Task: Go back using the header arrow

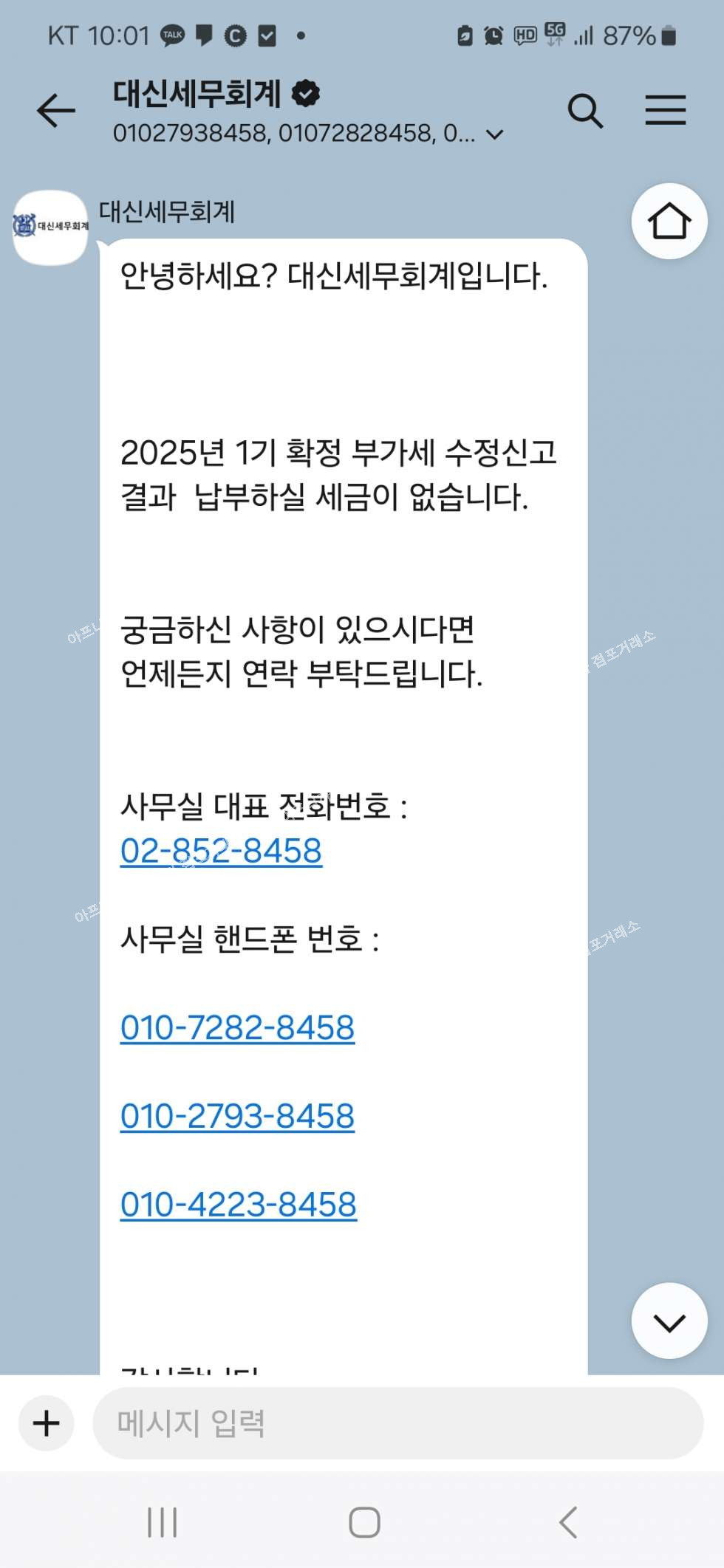Action: click(56, 111)
